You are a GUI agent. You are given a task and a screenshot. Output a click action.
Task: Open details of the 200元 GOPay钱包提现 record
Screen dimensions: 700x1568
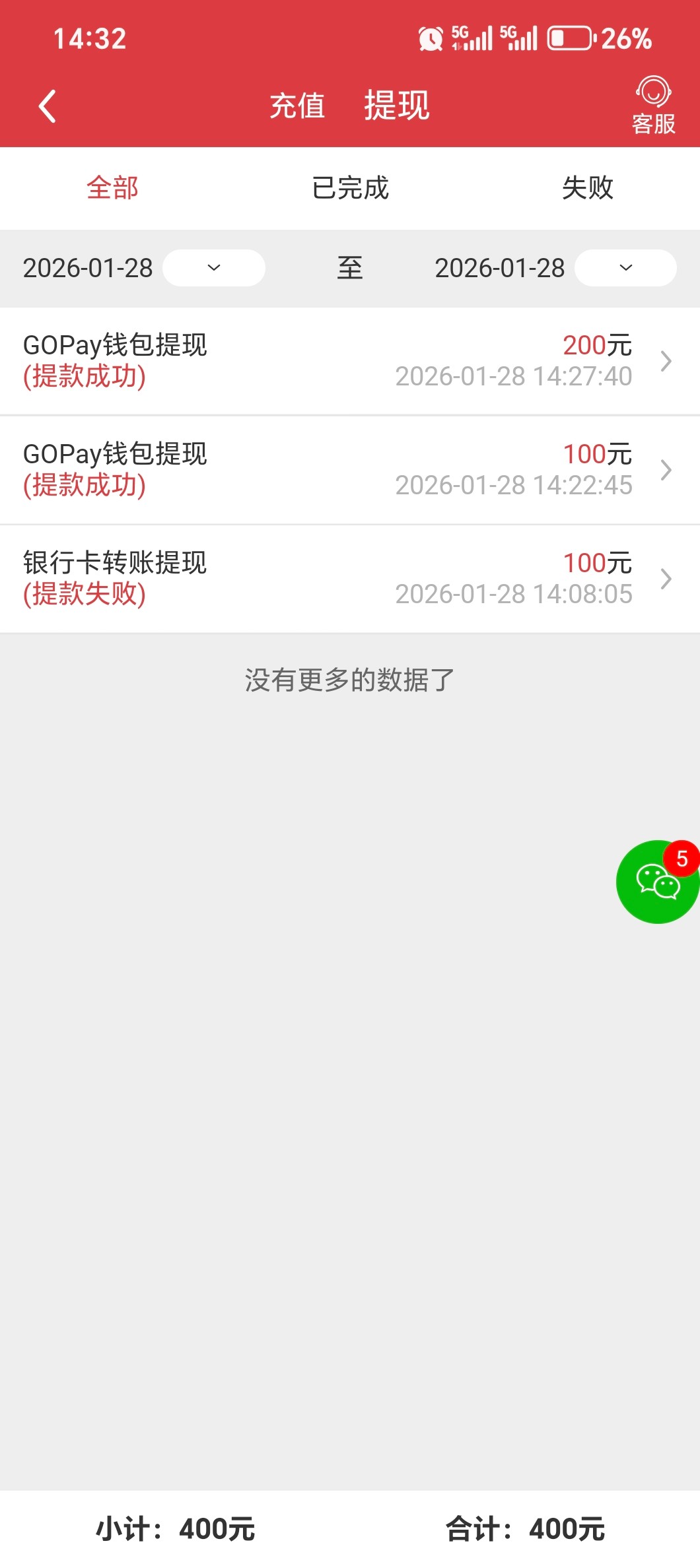(x=350, y=360)
